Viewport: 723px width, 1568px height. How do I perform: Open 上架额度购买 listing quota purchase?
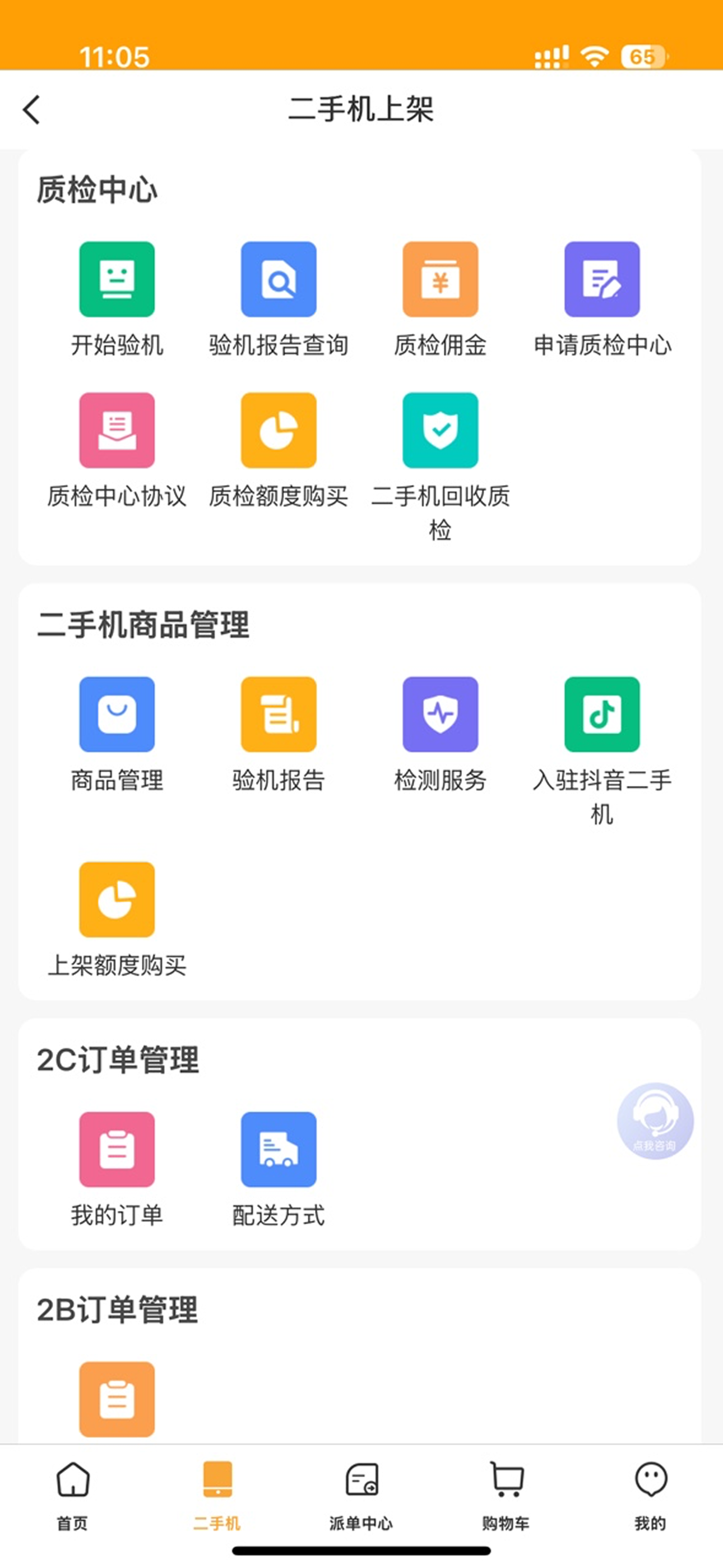pos(117,899)
